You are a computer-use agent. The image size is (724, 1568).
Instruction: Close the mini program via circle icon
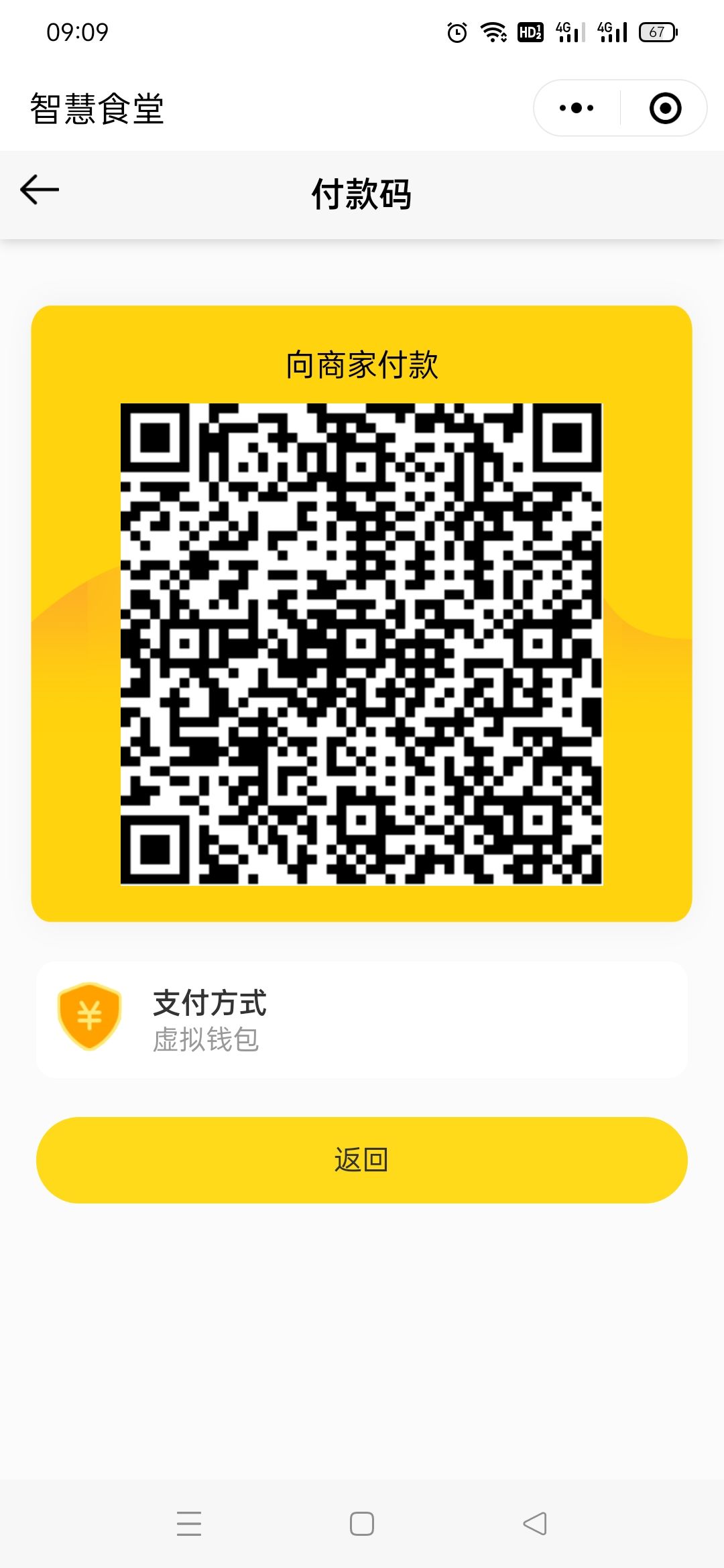tap(665, 108)
